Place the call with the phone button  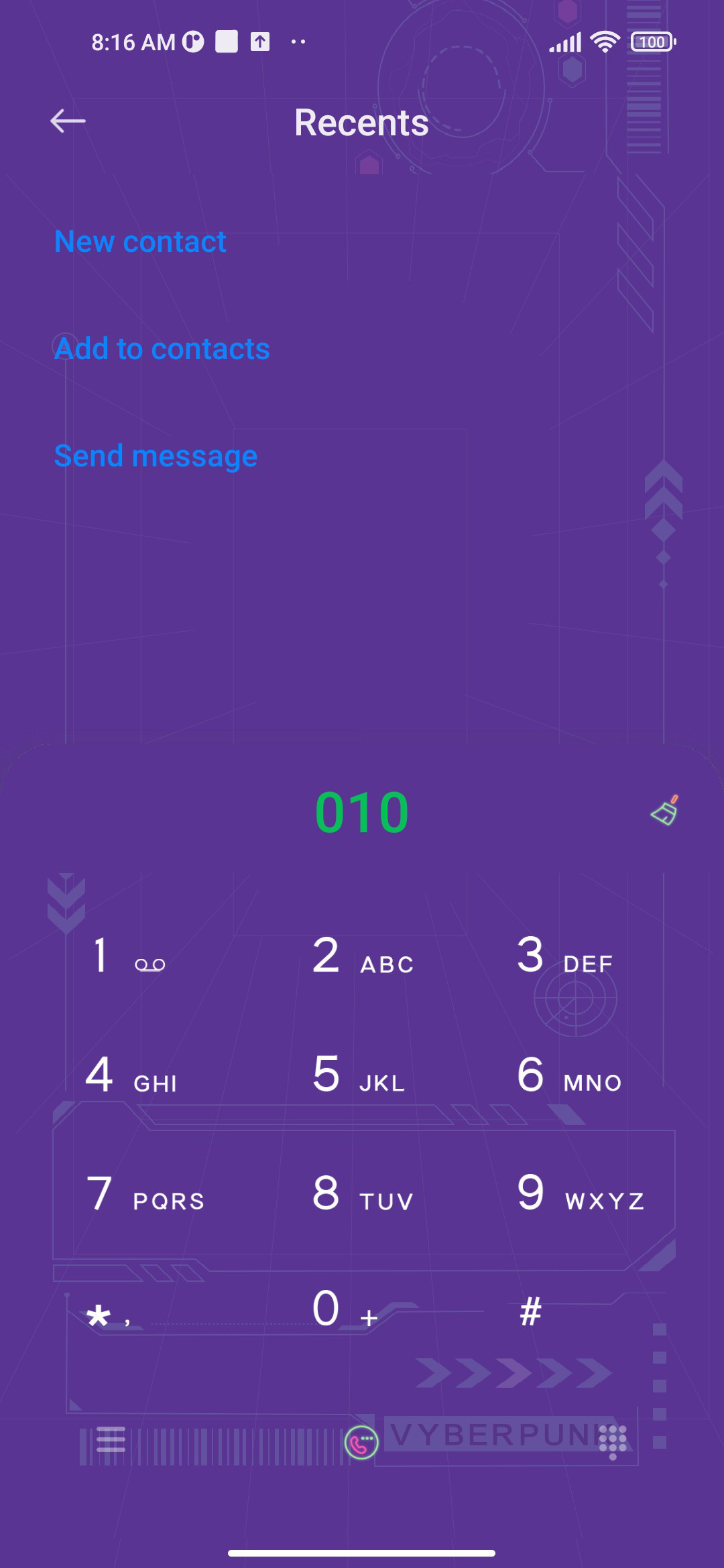(361, 1443)
